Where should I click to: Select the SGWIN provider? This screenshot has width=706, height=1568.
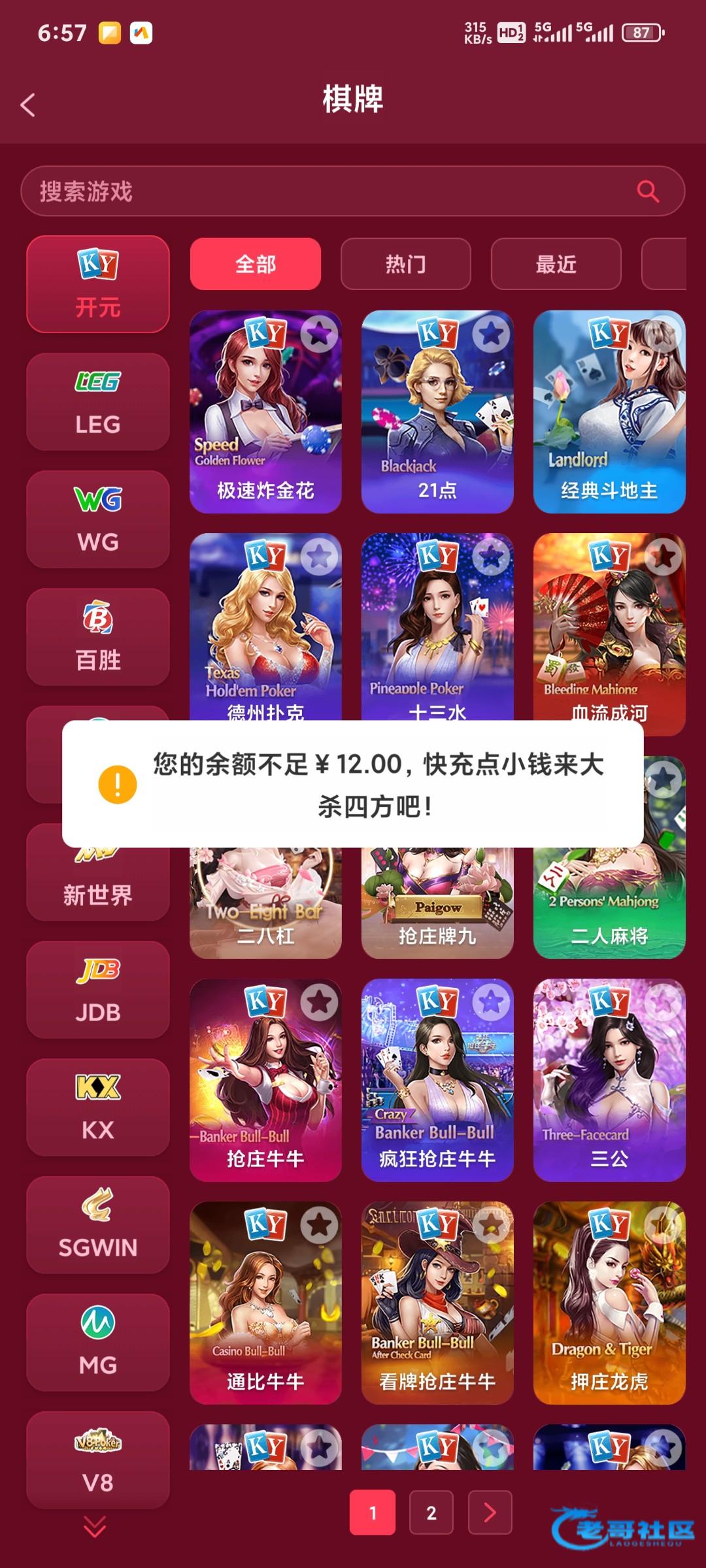tap(98, 1225)
